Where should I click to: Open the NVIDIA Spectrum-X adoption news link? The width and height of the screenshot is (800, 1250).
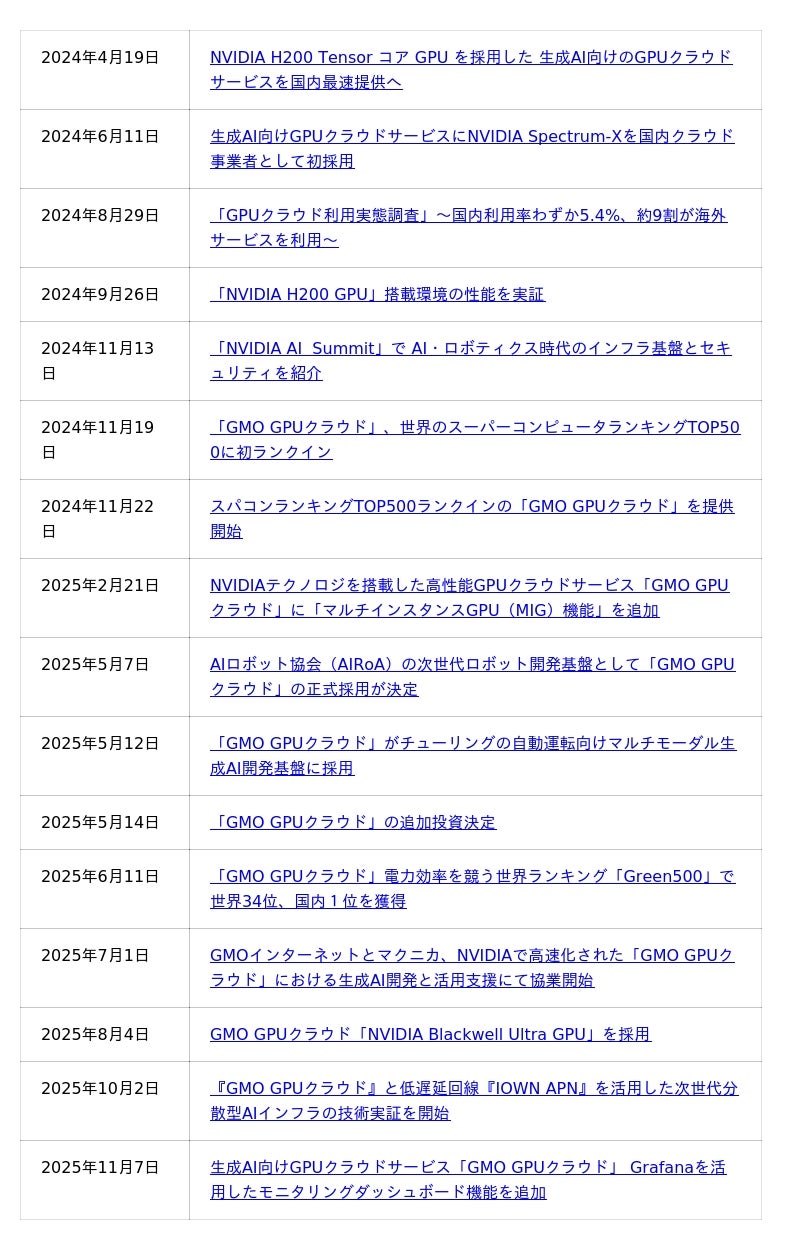click(470, 137)
